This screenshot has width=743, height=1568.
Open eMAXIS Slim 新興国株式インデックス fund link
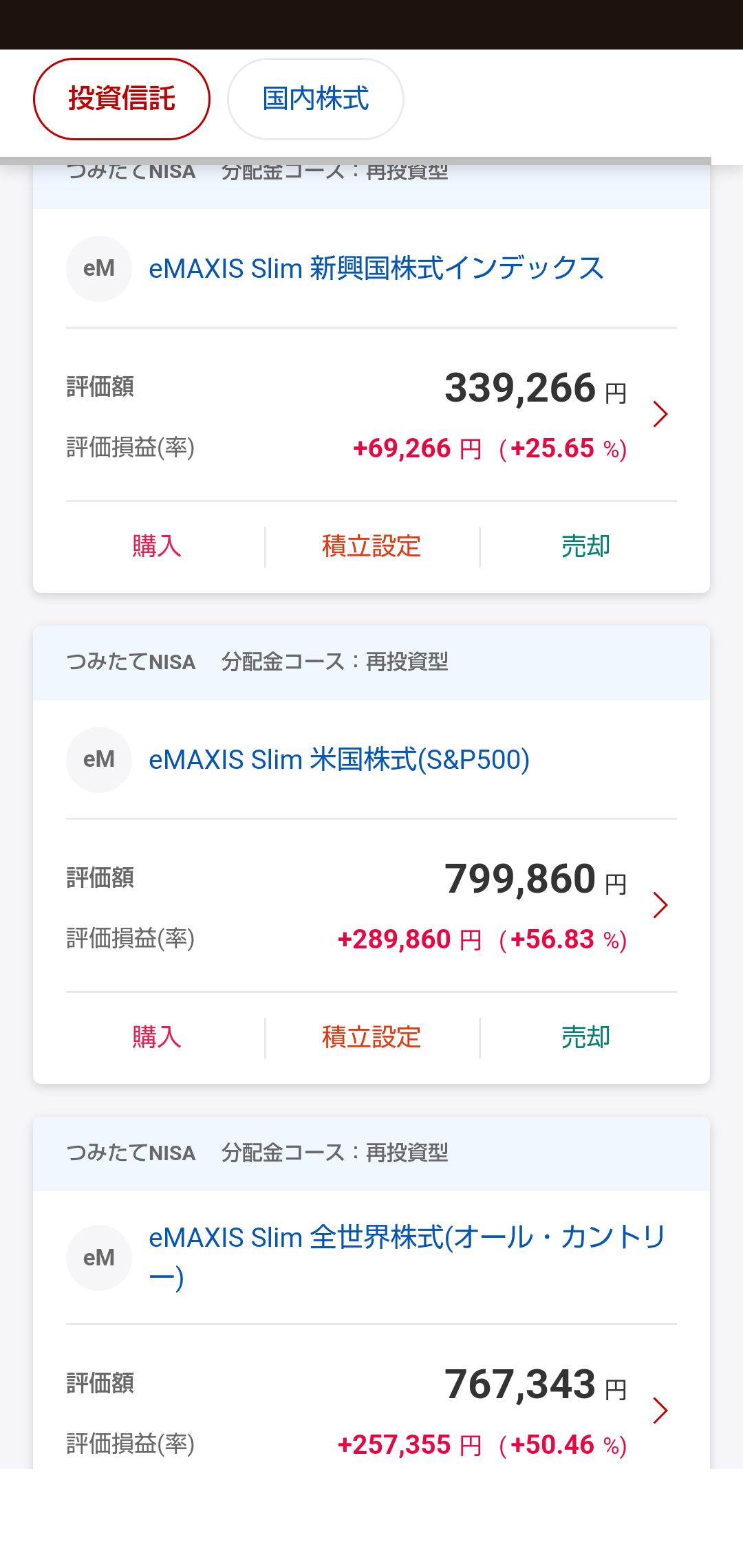tap(376, 268)
